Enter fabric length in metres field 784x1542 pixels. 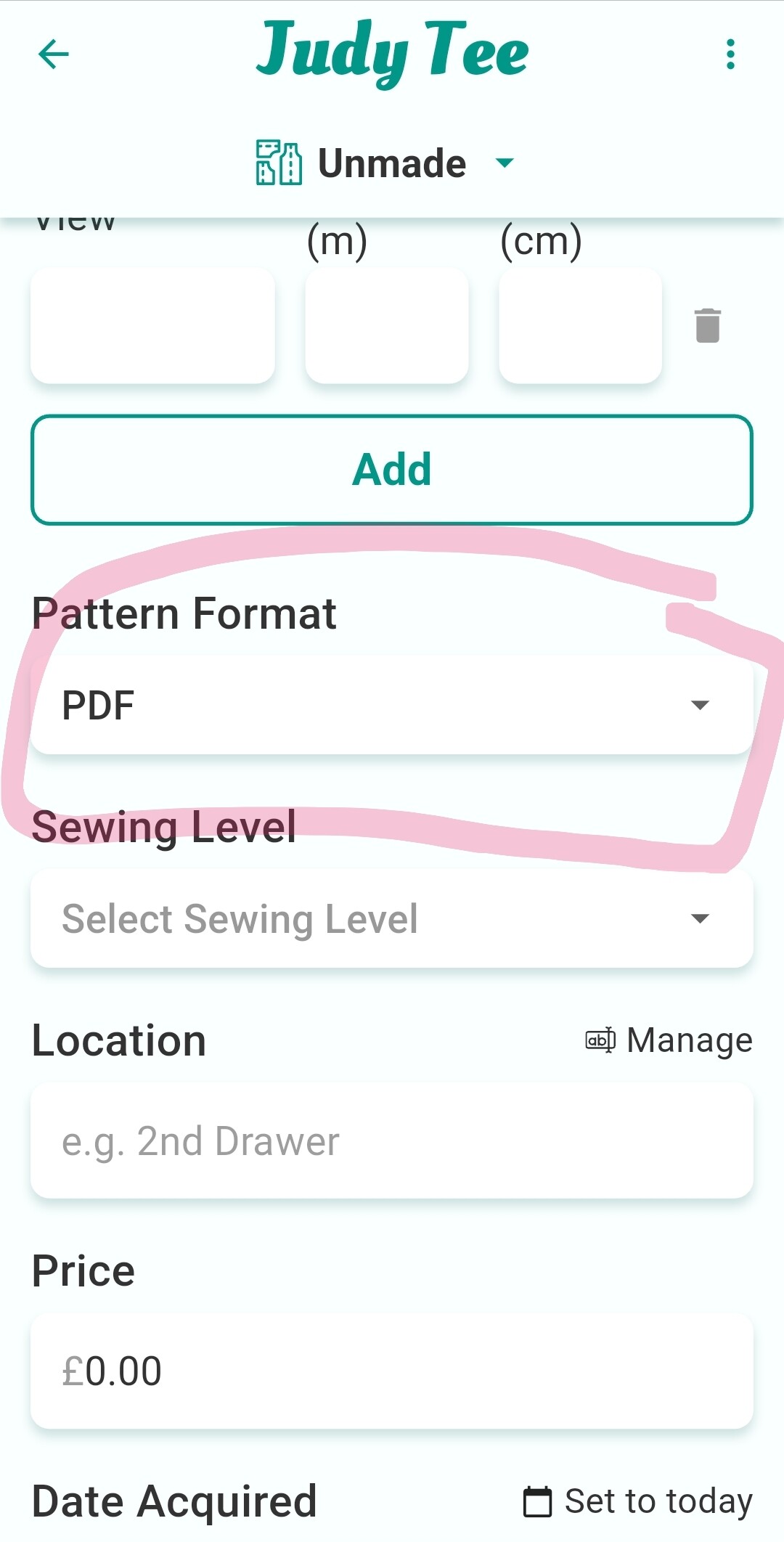pyautogui.click(x=387, y=325)
